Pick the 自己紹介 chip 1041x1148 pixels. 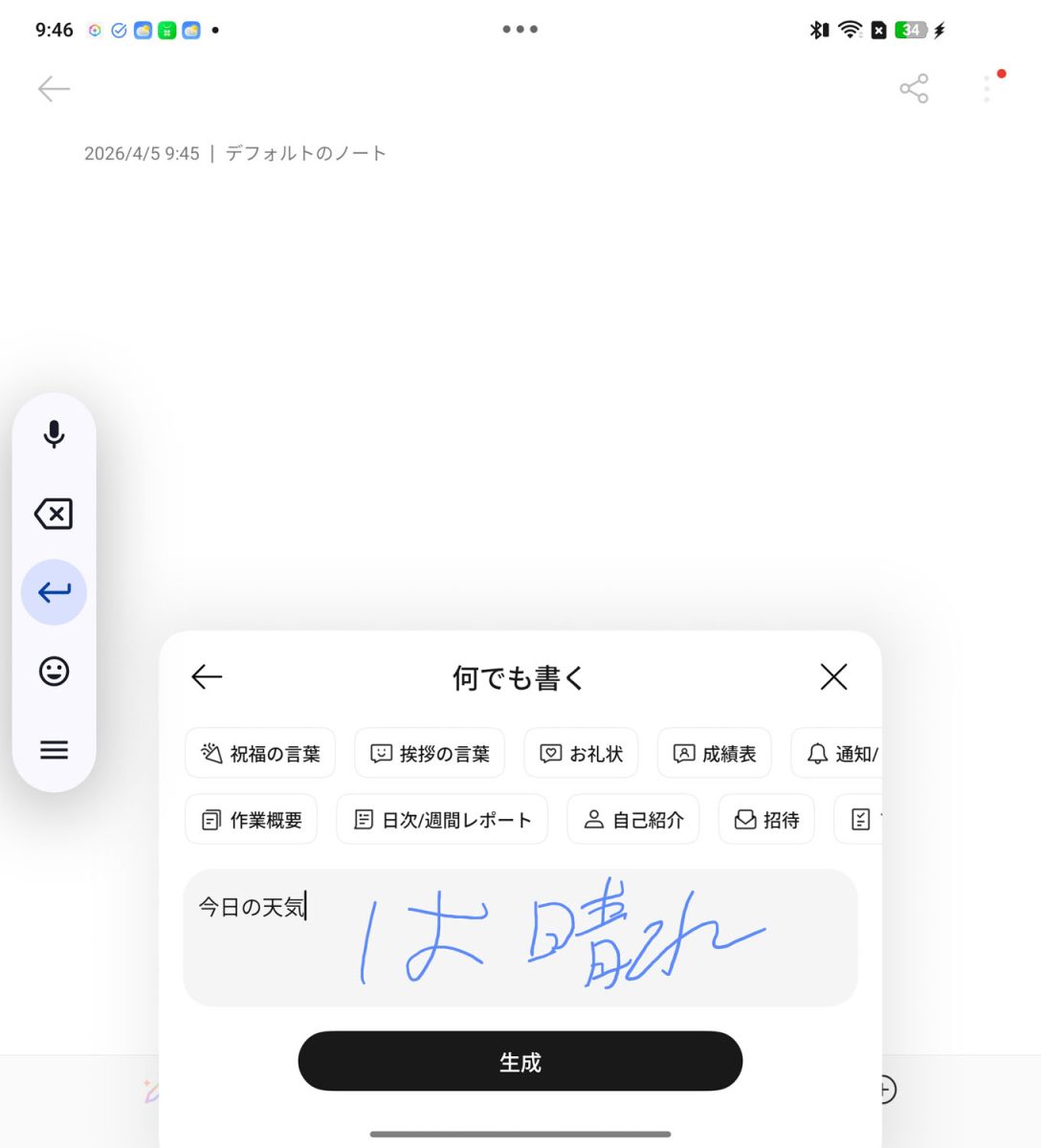(x=633, y=820)
